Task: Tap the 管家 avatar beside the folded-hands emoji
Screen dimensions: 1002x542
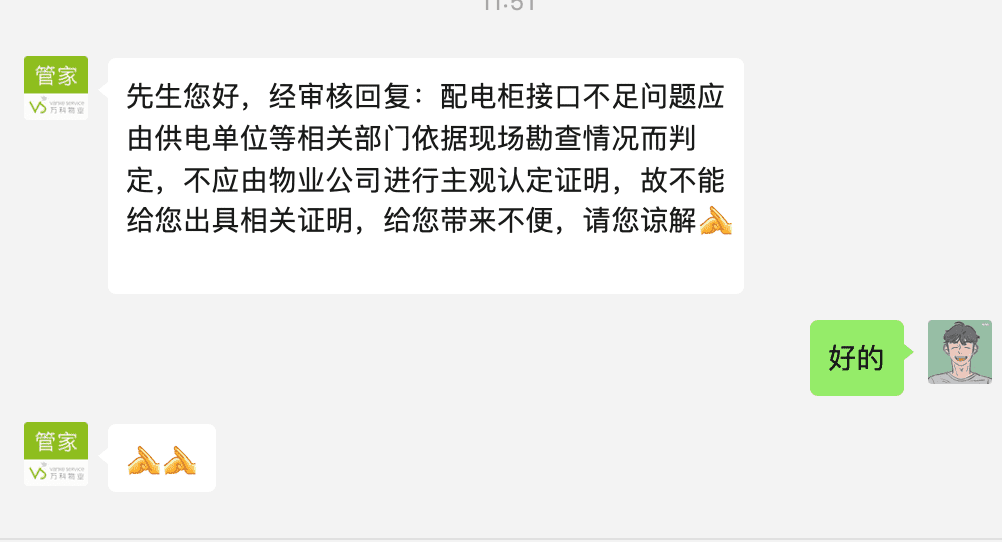Action: [x=56, y=454]
